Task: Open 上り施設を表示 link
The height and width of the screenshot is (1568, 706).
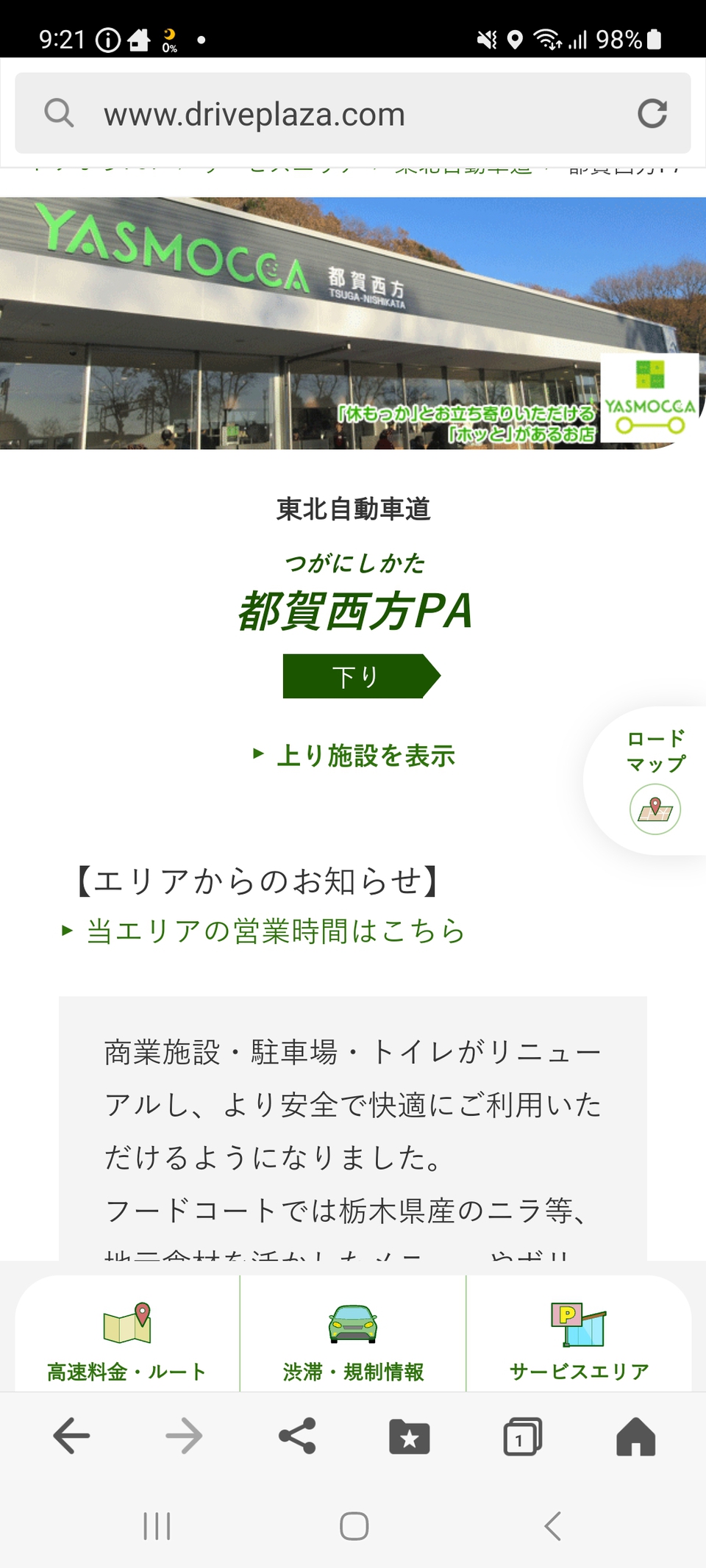Action: point(354,755)
